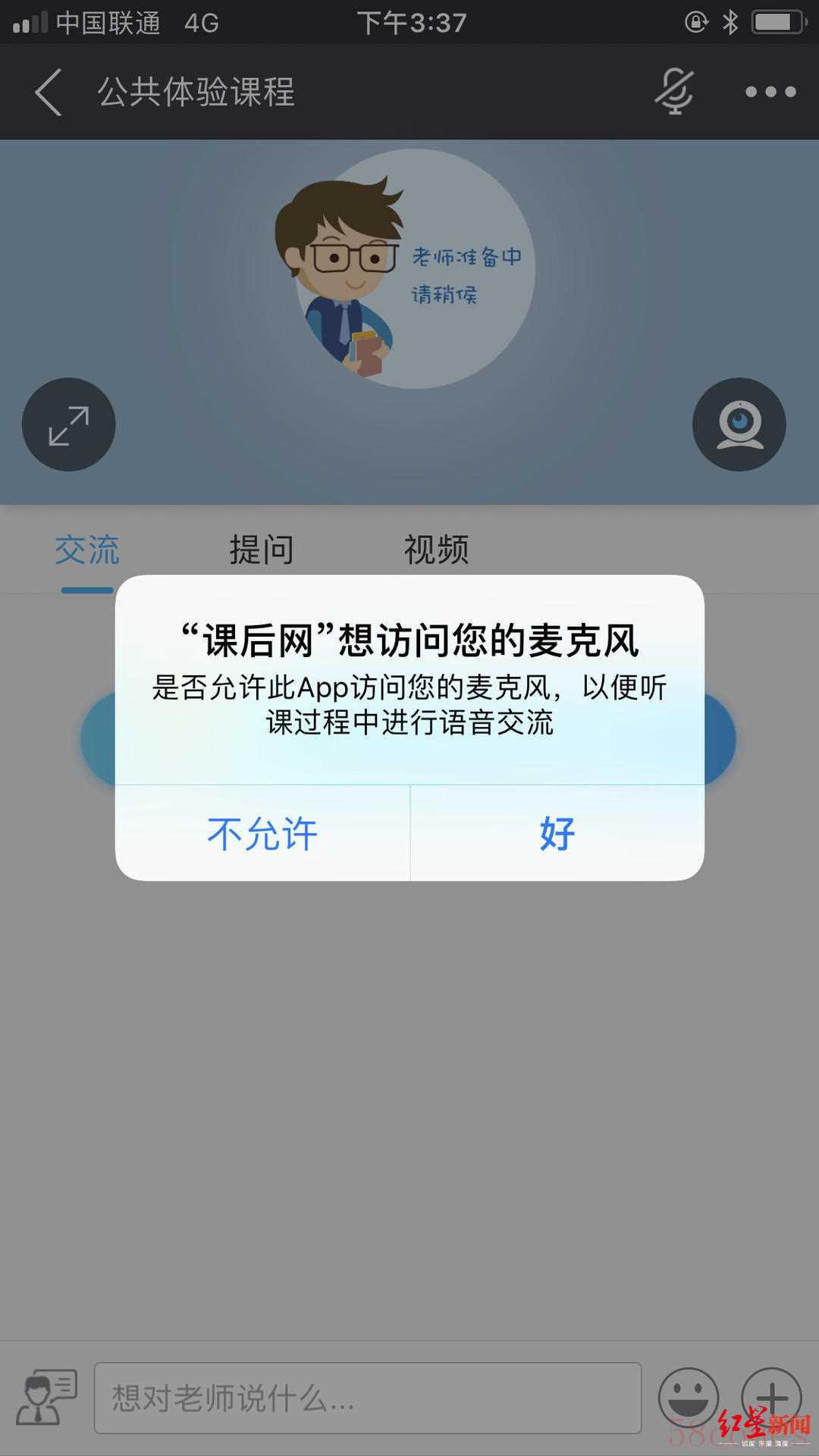Image resolution: width=819 pixels, height=1456 pixels.
Task: Switch to the 视频 tab
Action: click(436, 550)
